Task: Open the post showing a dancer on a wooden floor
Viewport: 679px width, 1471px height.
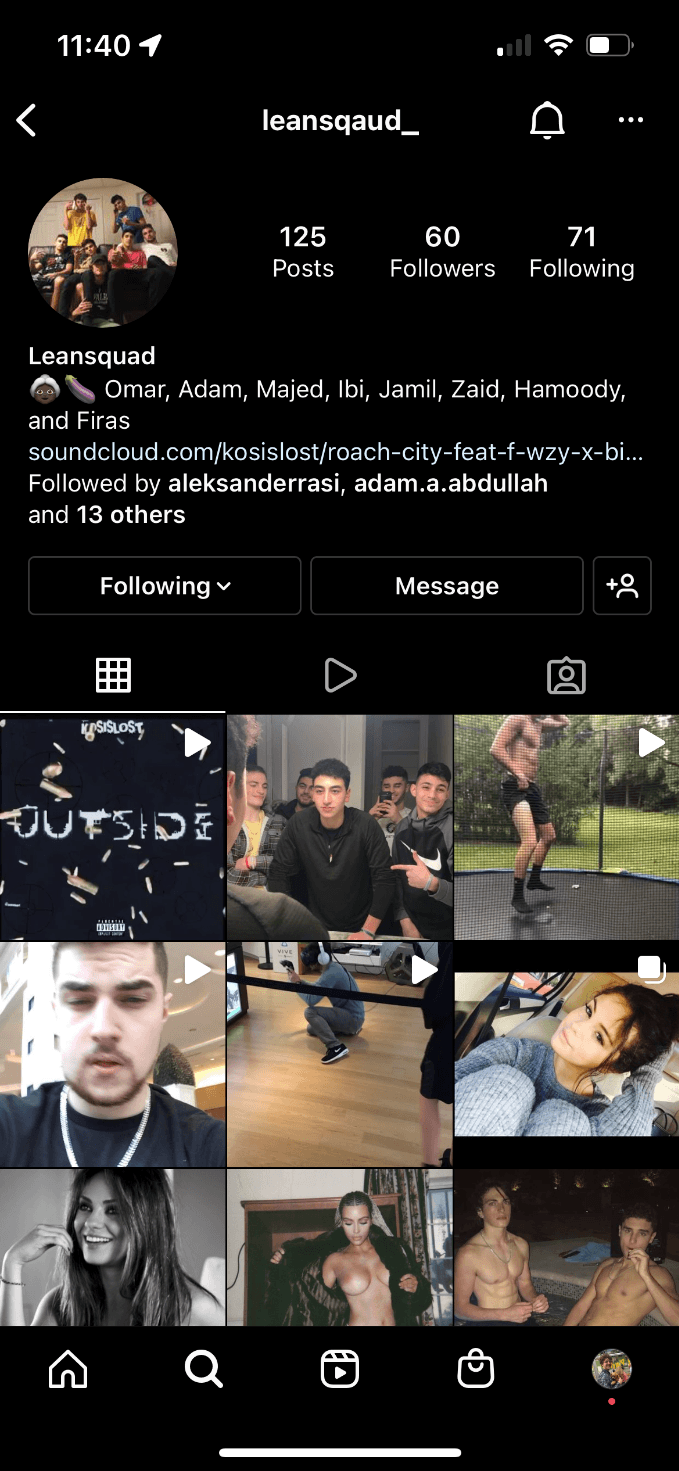Action: (339, 1054)
